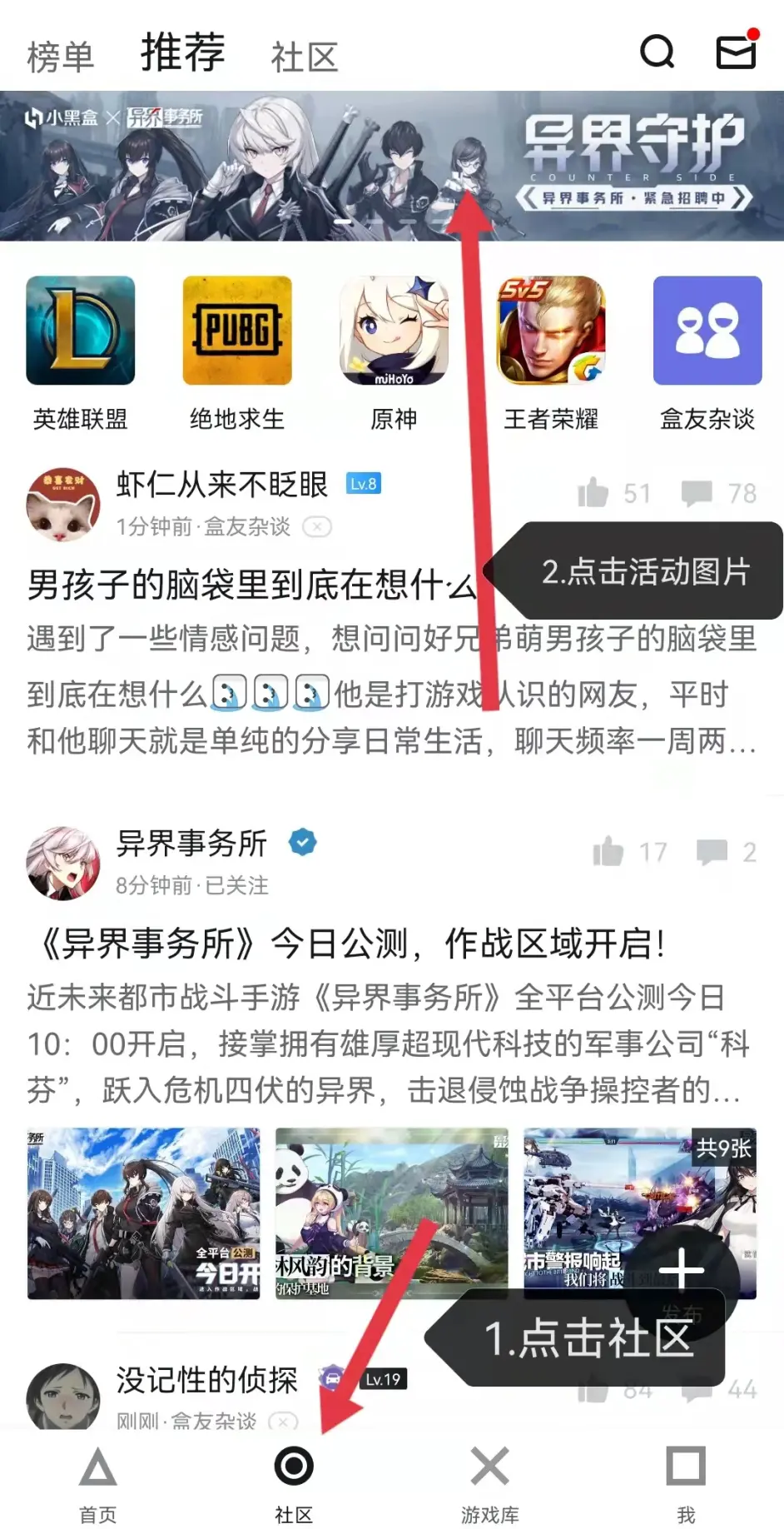Dismiss the post by 虾仁从来不眨眼
The image size is (784, 1529).
click(x=317, y=526)
